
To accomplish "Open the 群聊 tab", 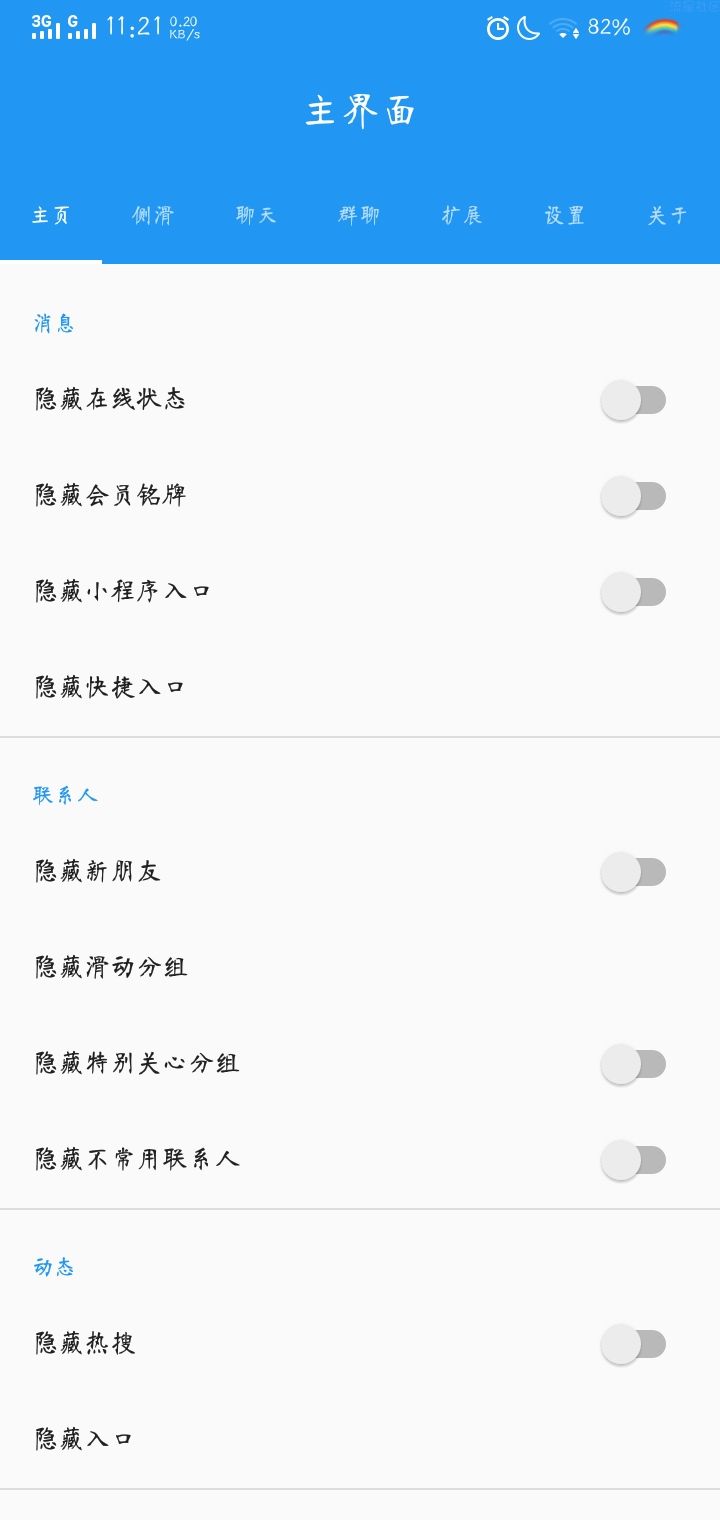I will tap(359, 216).
